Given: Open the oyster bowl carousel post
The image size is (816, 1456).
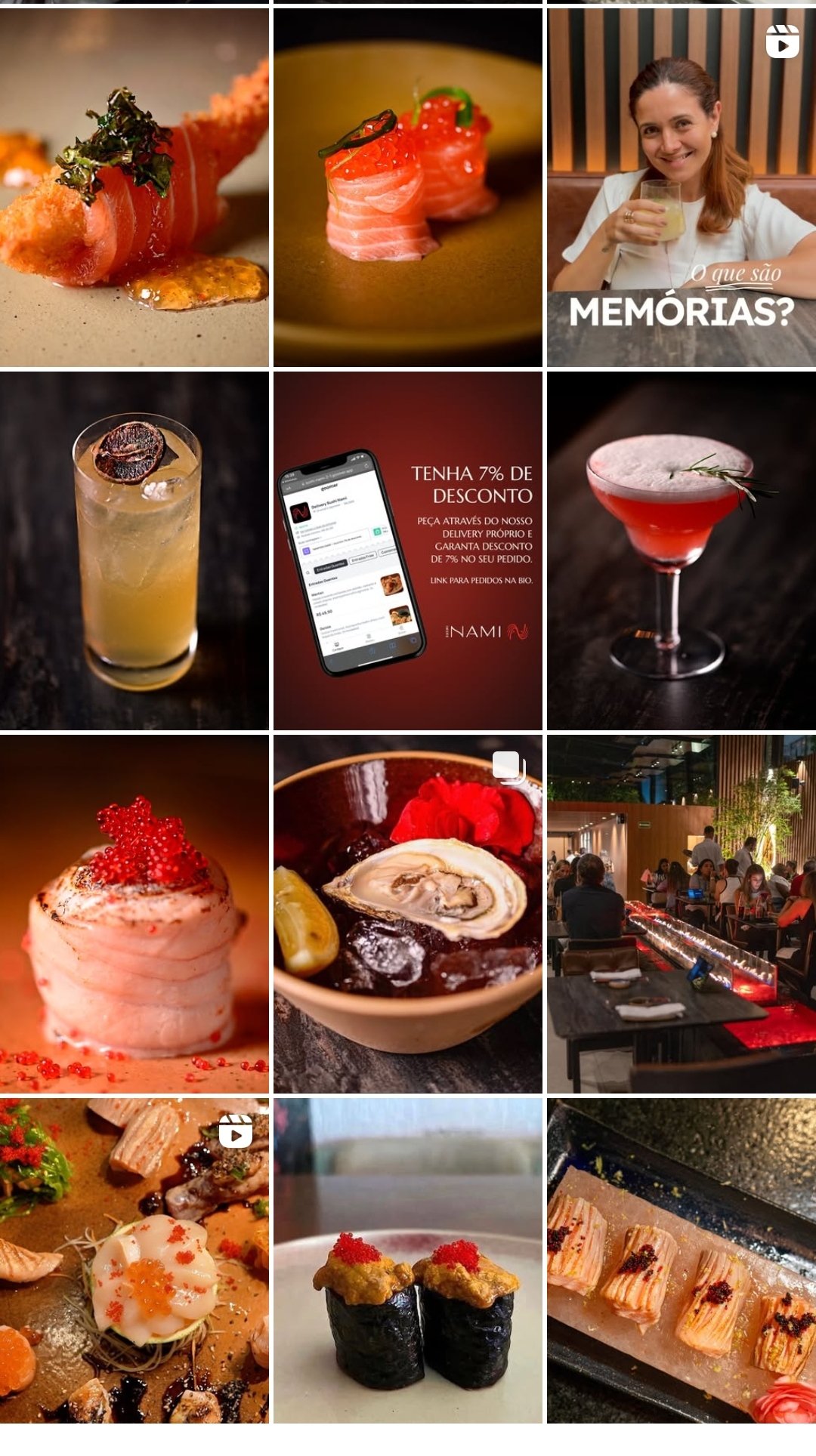Looking at the screenshot, I should coord(408,914).
